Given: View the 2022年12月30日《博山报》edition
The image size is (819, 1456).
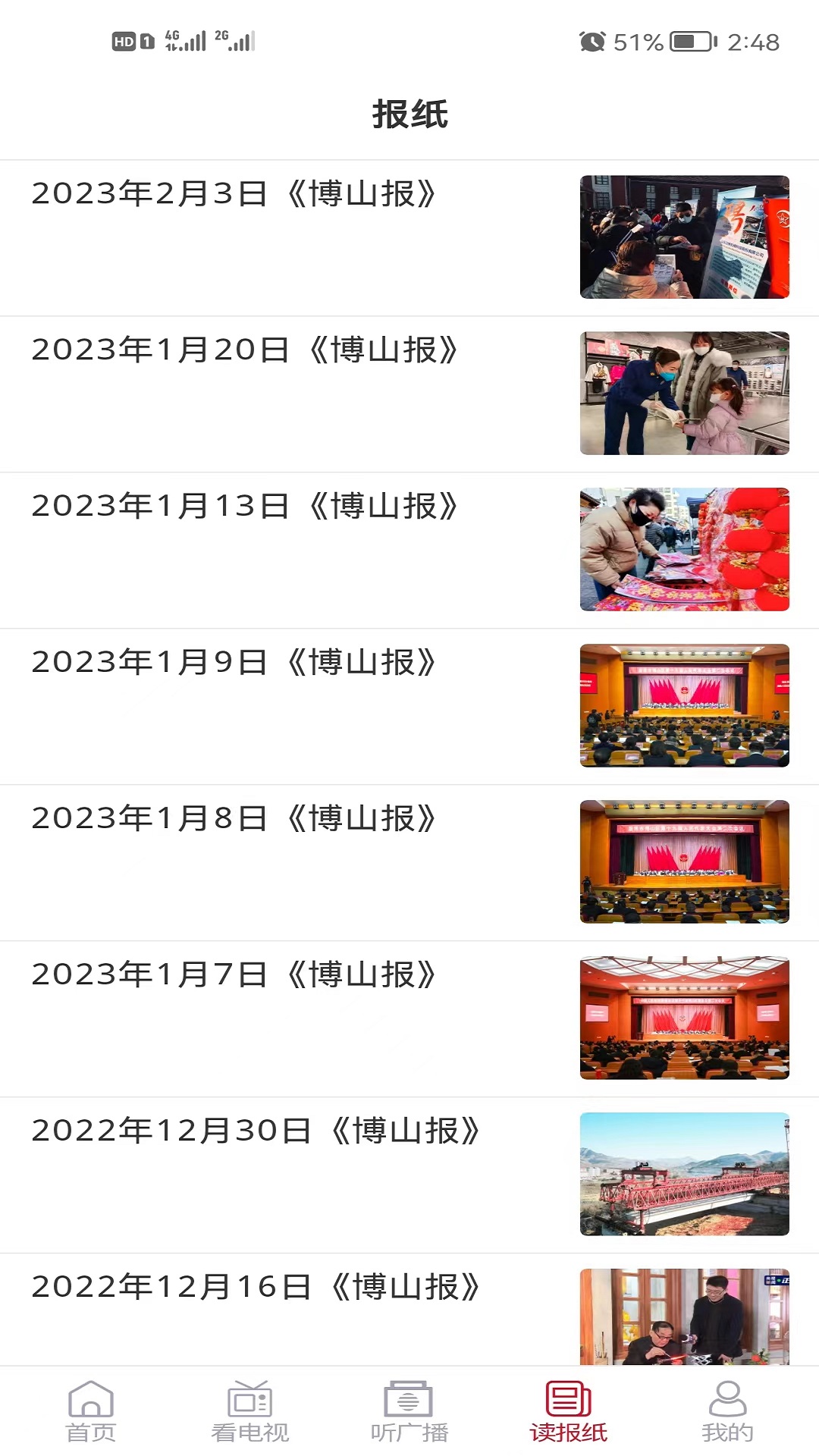Looking at the screenshot, I should click(255, 1131).
